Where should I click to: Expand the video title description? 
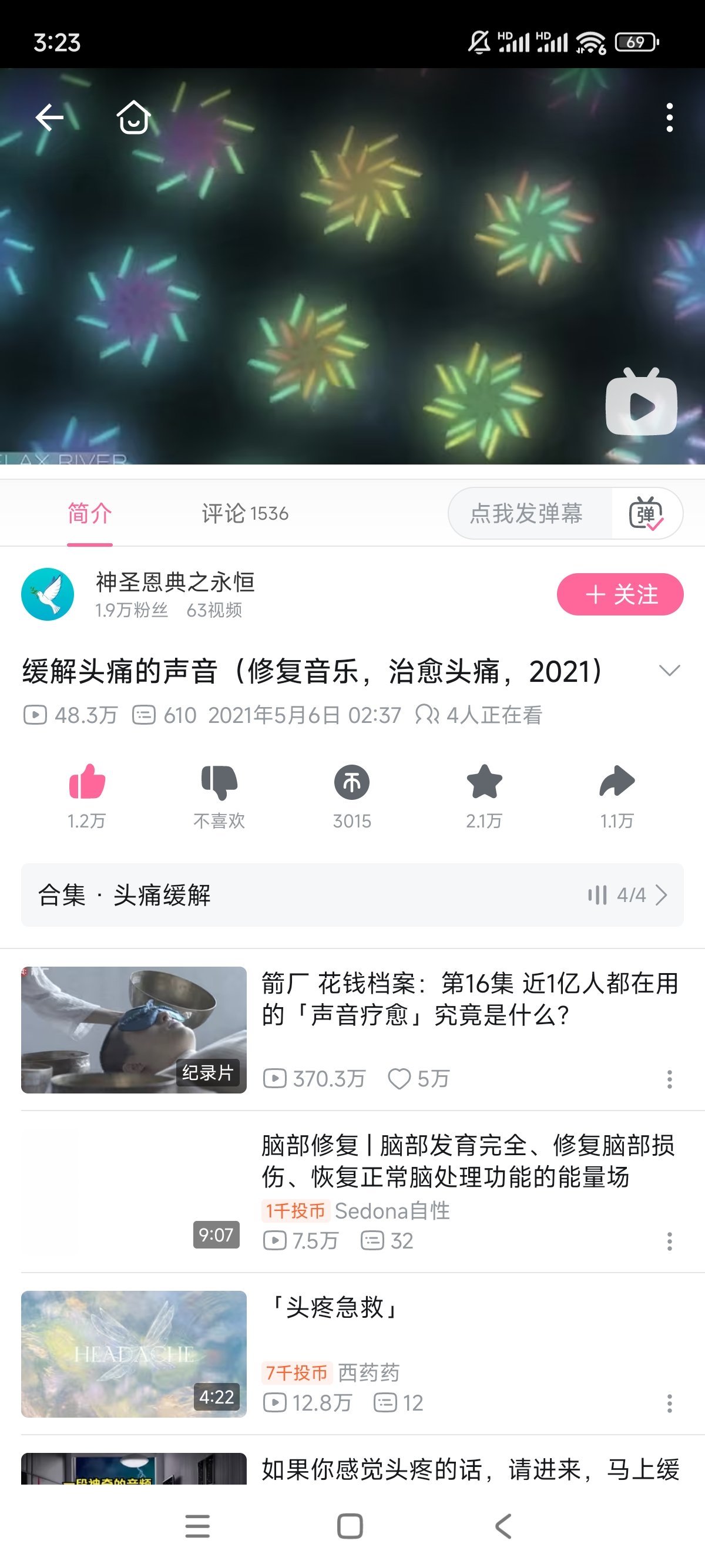point(669,671)
